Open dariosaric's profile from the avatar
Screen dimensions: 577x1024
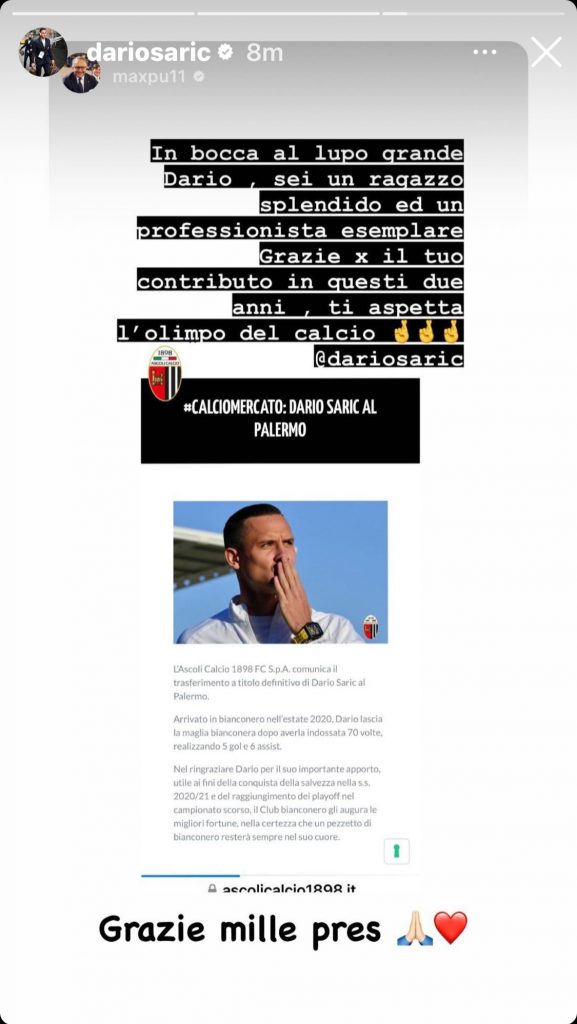click(43, 52)
